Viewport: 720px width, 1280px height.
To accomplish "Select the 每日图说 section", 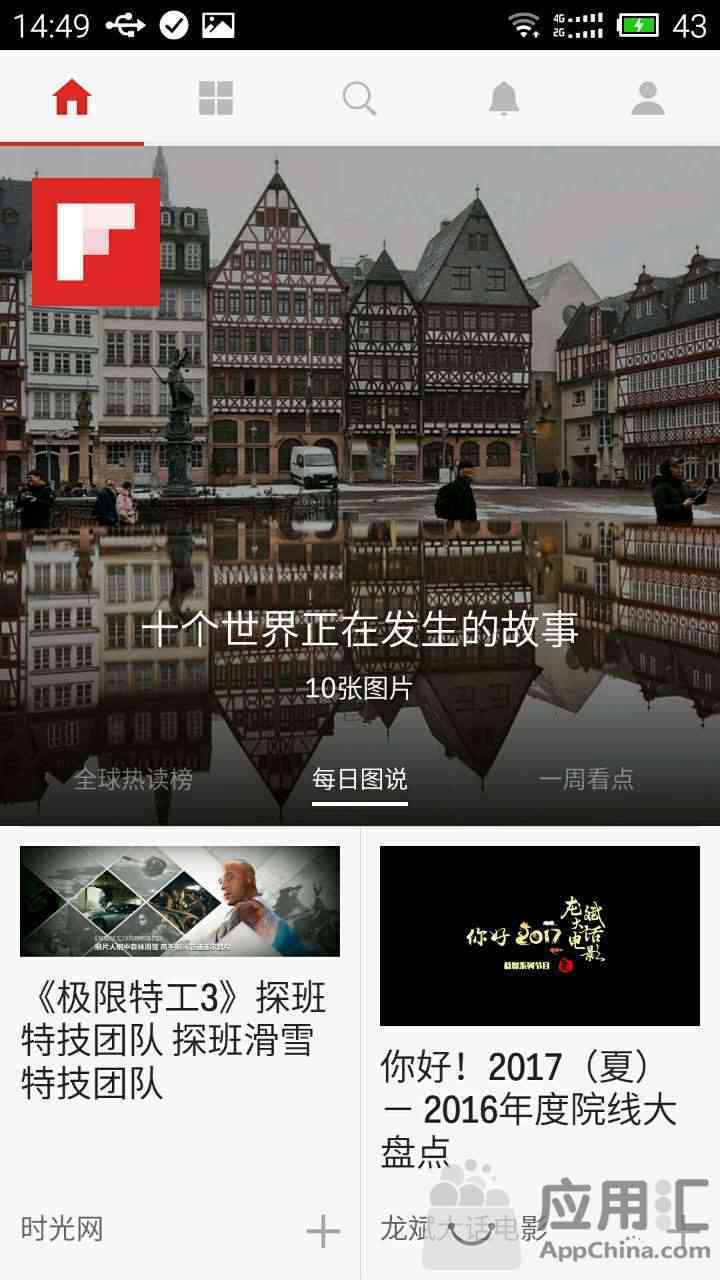I will coord(360,780).
